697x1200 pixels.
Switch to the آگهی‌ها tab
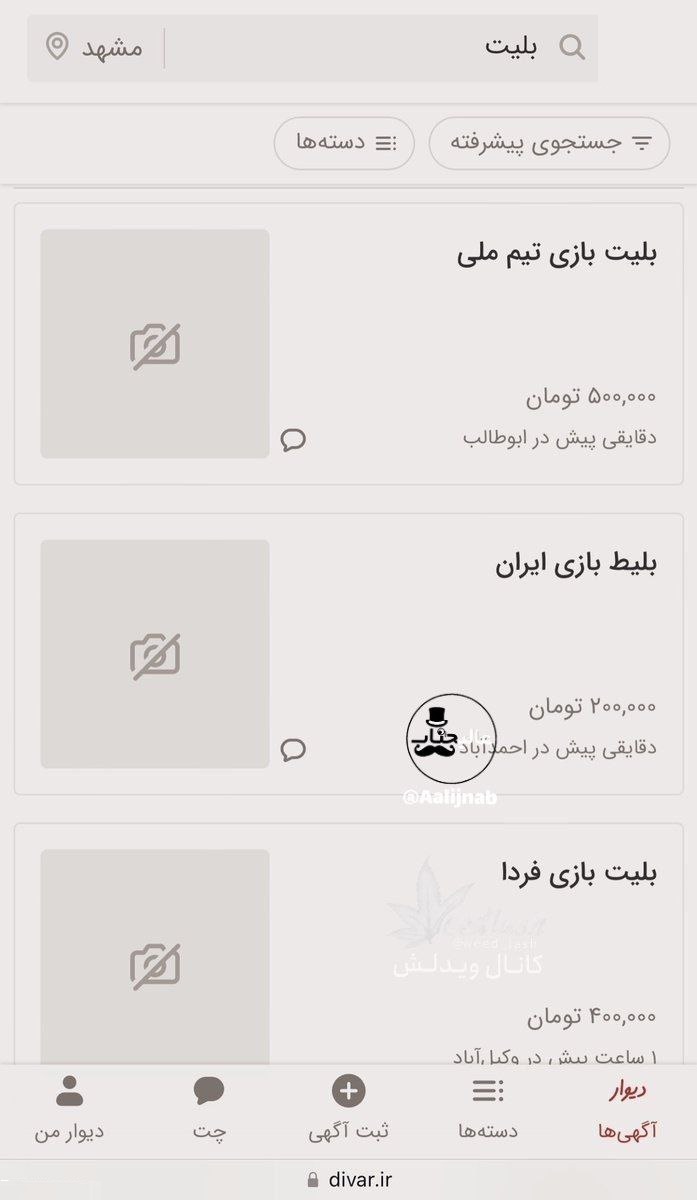coord(627,1110)
